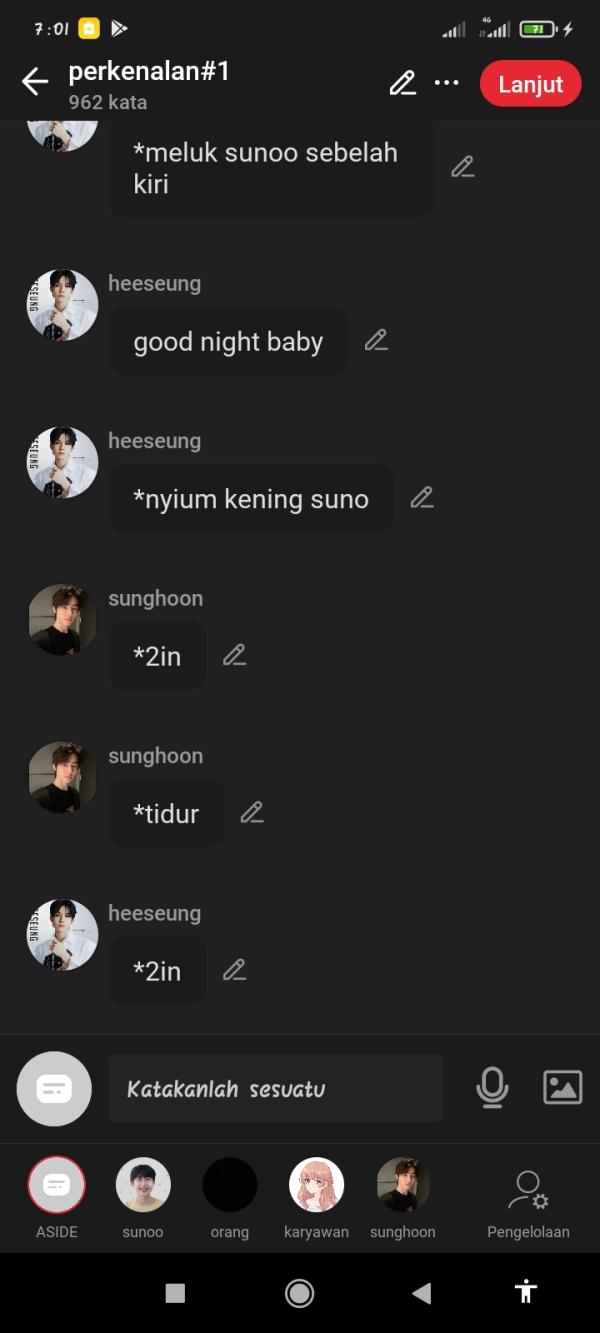Edit sunghoon's "*tidur" message
The width and height of the screenshot is (600, 1333).
[x=252, y=813]
